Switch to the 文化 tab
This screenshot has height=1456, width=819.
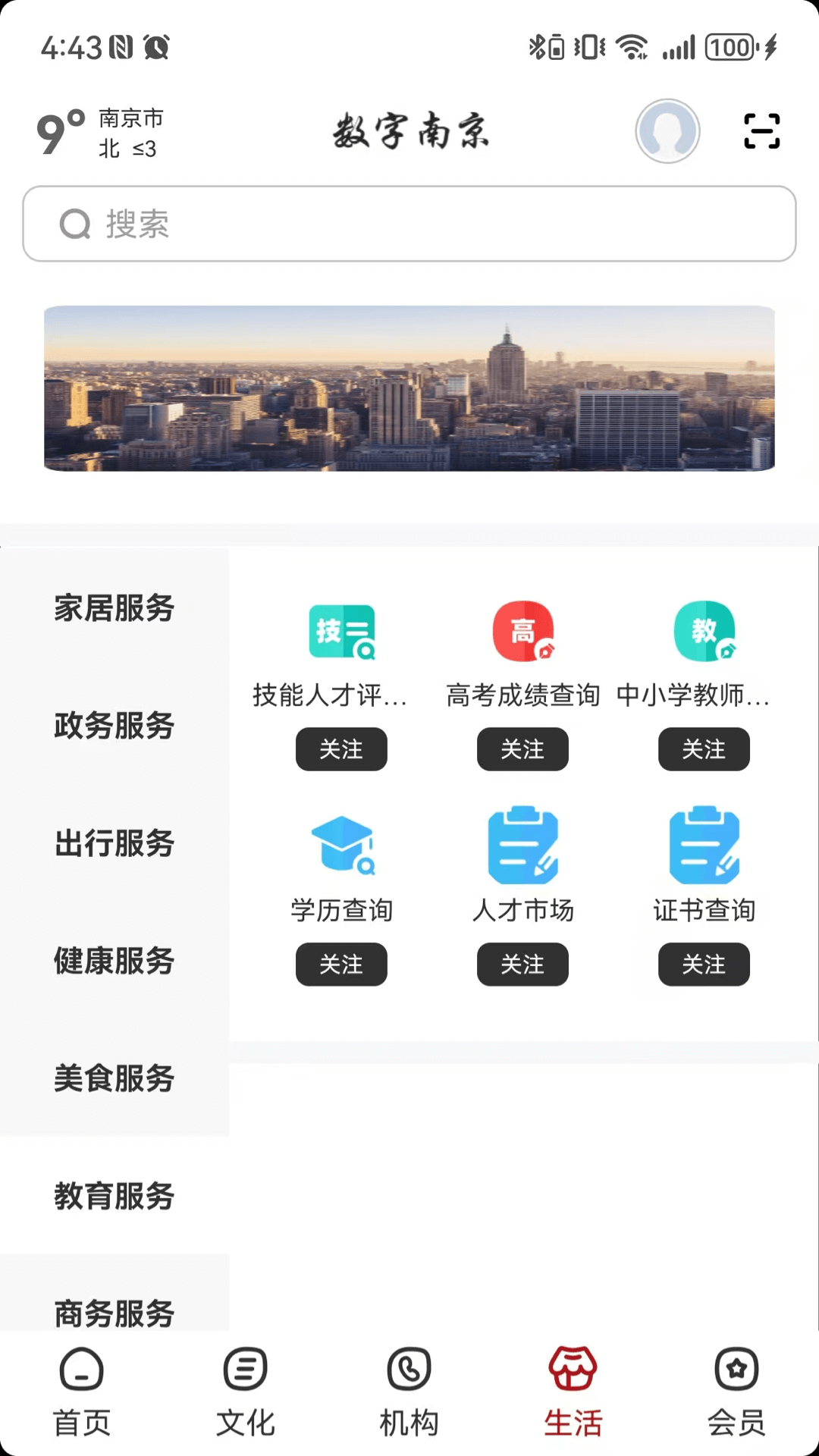246,1392
